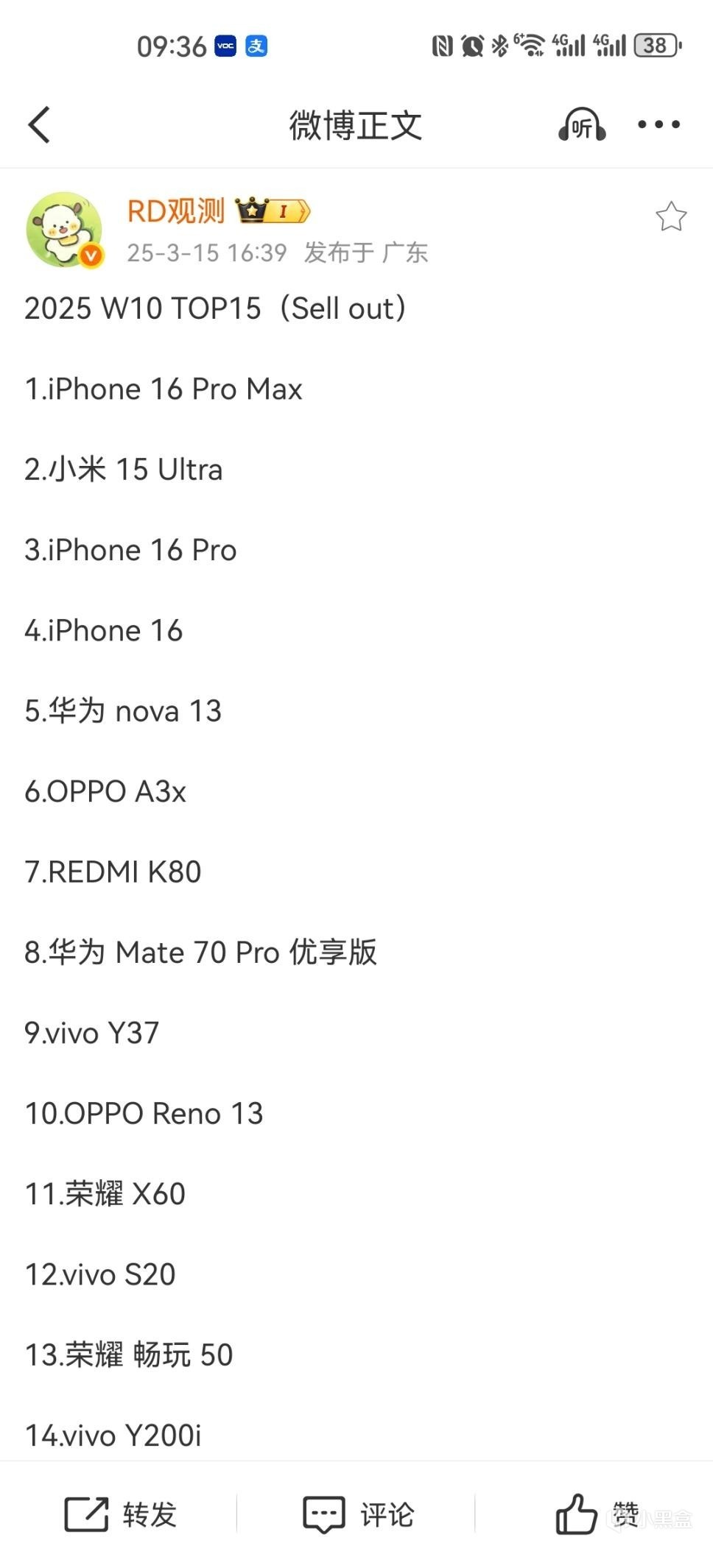This screenshot has width=713, height=1568.
Task: Favorite this post with the star icon
Action: tap(671, 216)
